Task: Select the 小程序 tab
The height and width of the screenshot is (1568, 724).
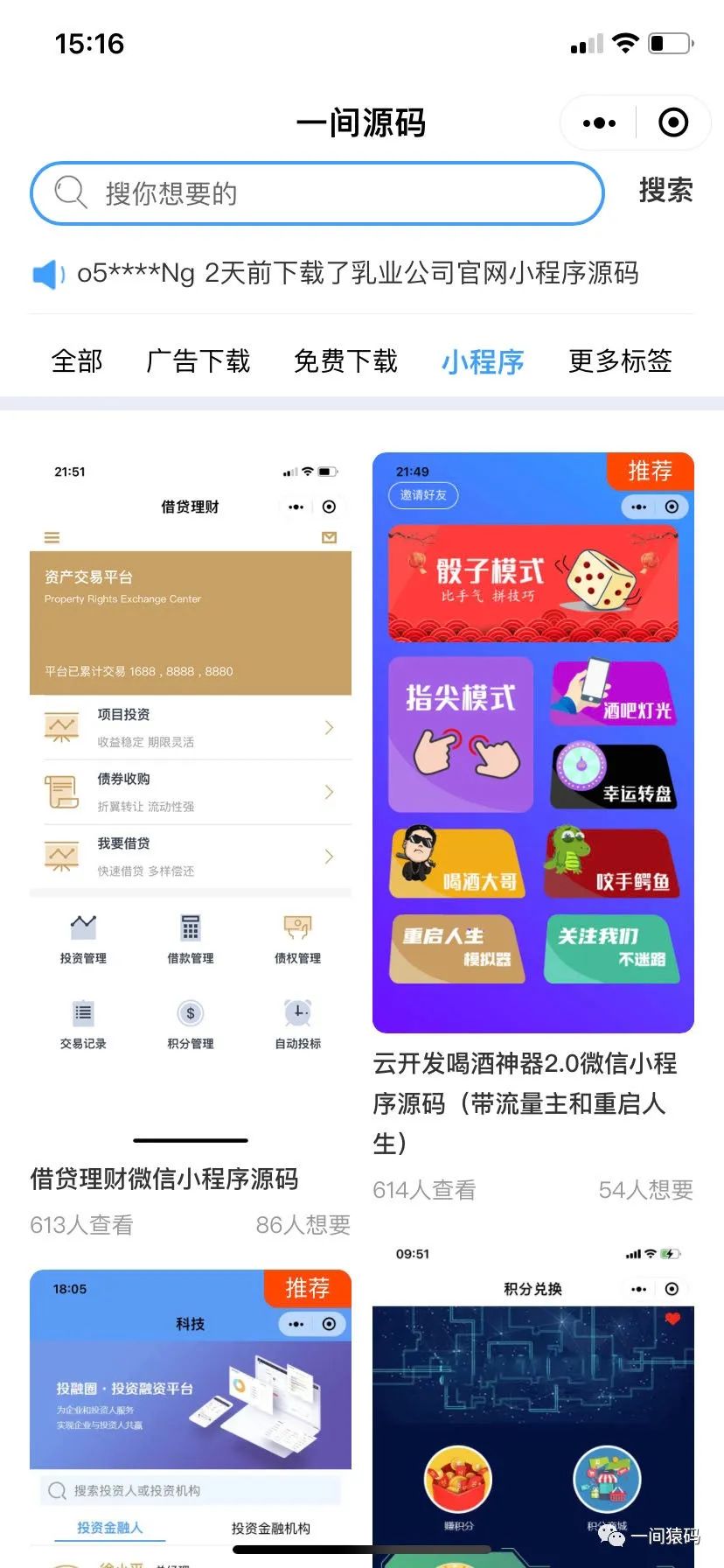Action: click(483, 360)
